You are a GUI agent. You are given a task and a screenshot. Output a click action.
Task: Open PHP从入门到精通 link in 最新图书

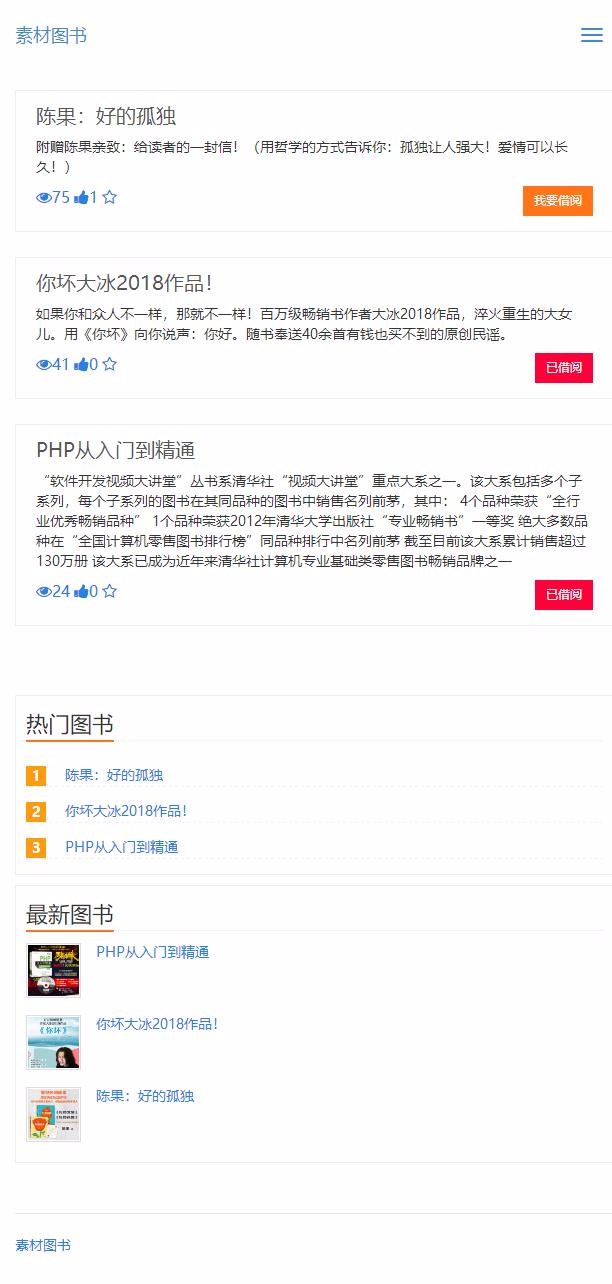pyautogui.click(x=152, y=952)
